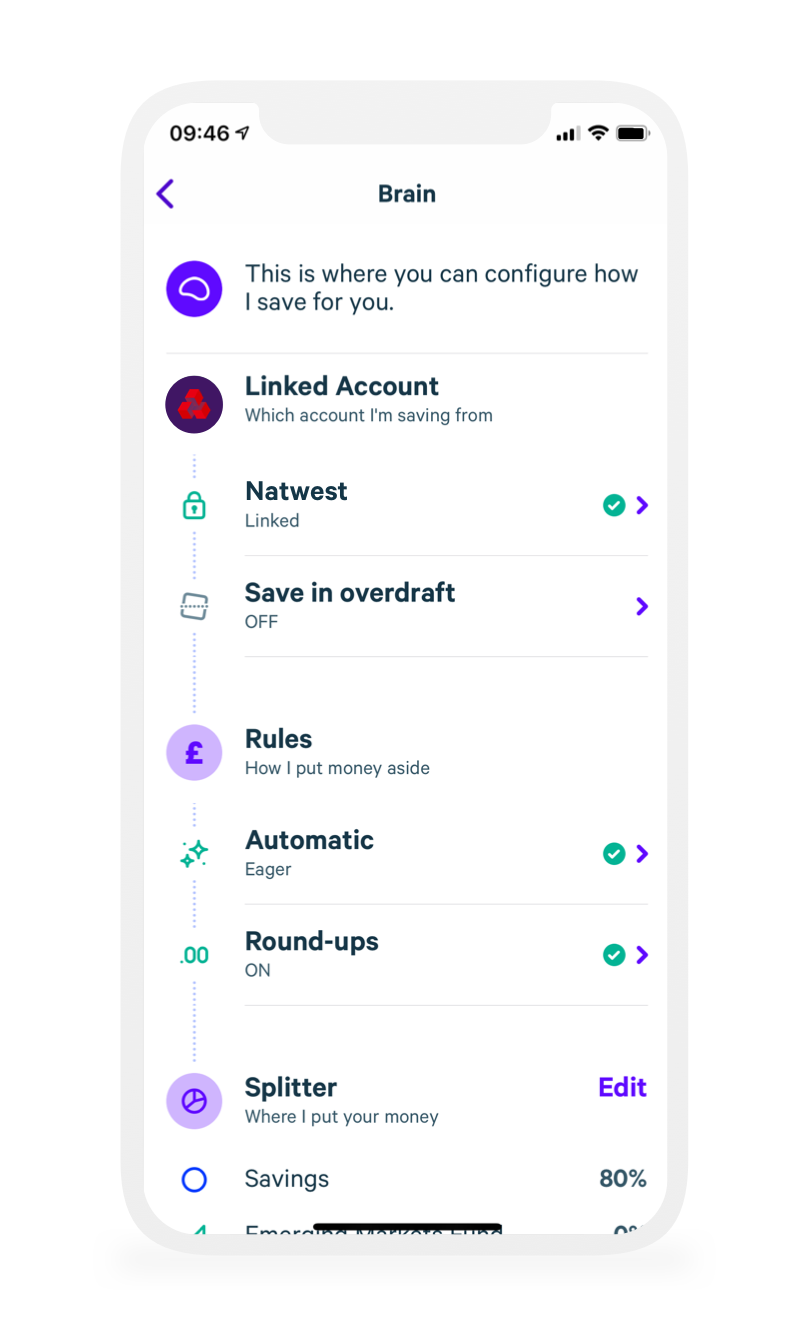Open Save in overdraft setting

point(406,606)
